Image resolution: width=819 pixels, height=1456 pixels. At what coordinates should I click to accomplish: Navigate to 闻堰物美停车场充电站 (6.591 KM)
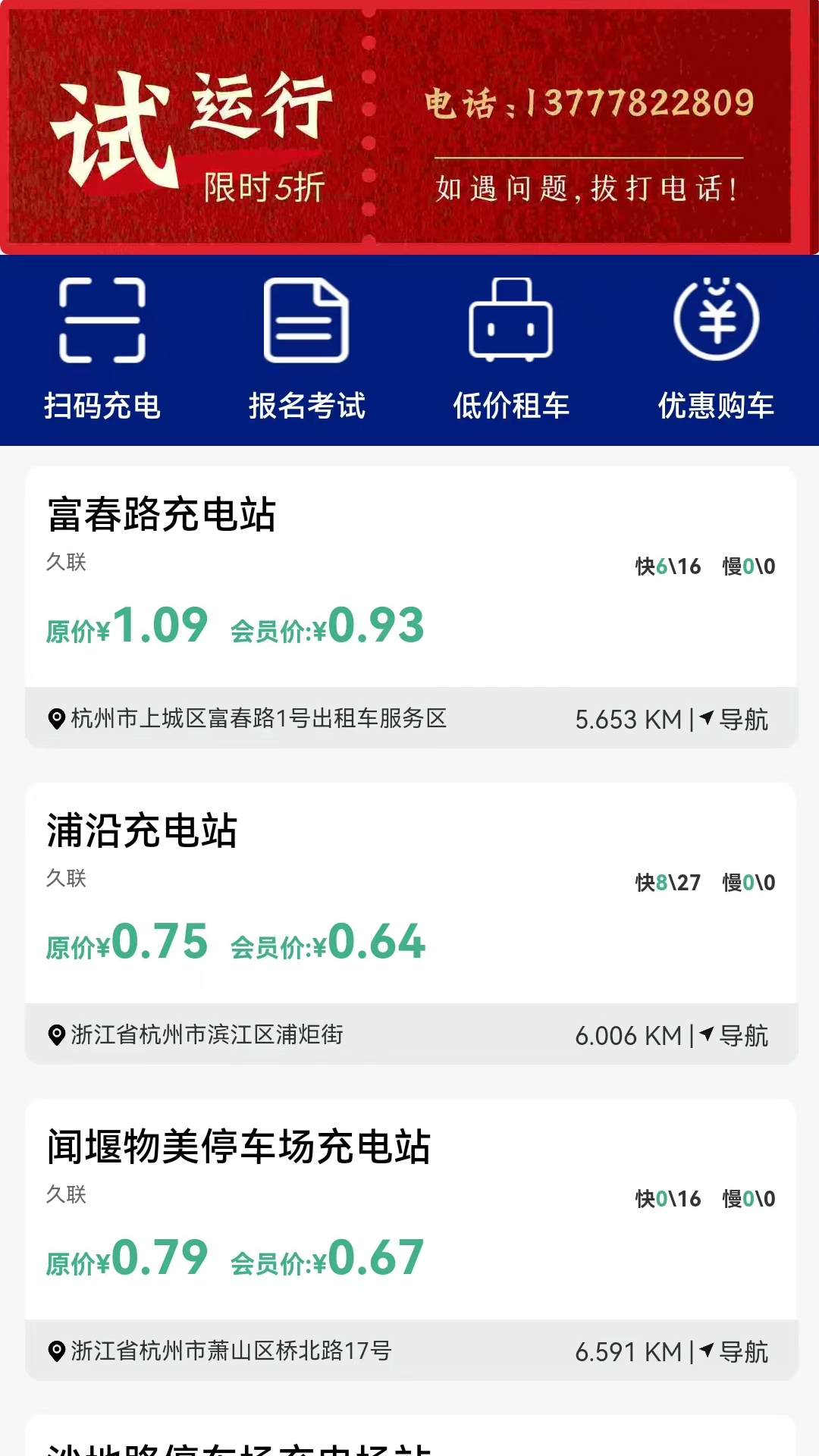[x=734, y=1351]
